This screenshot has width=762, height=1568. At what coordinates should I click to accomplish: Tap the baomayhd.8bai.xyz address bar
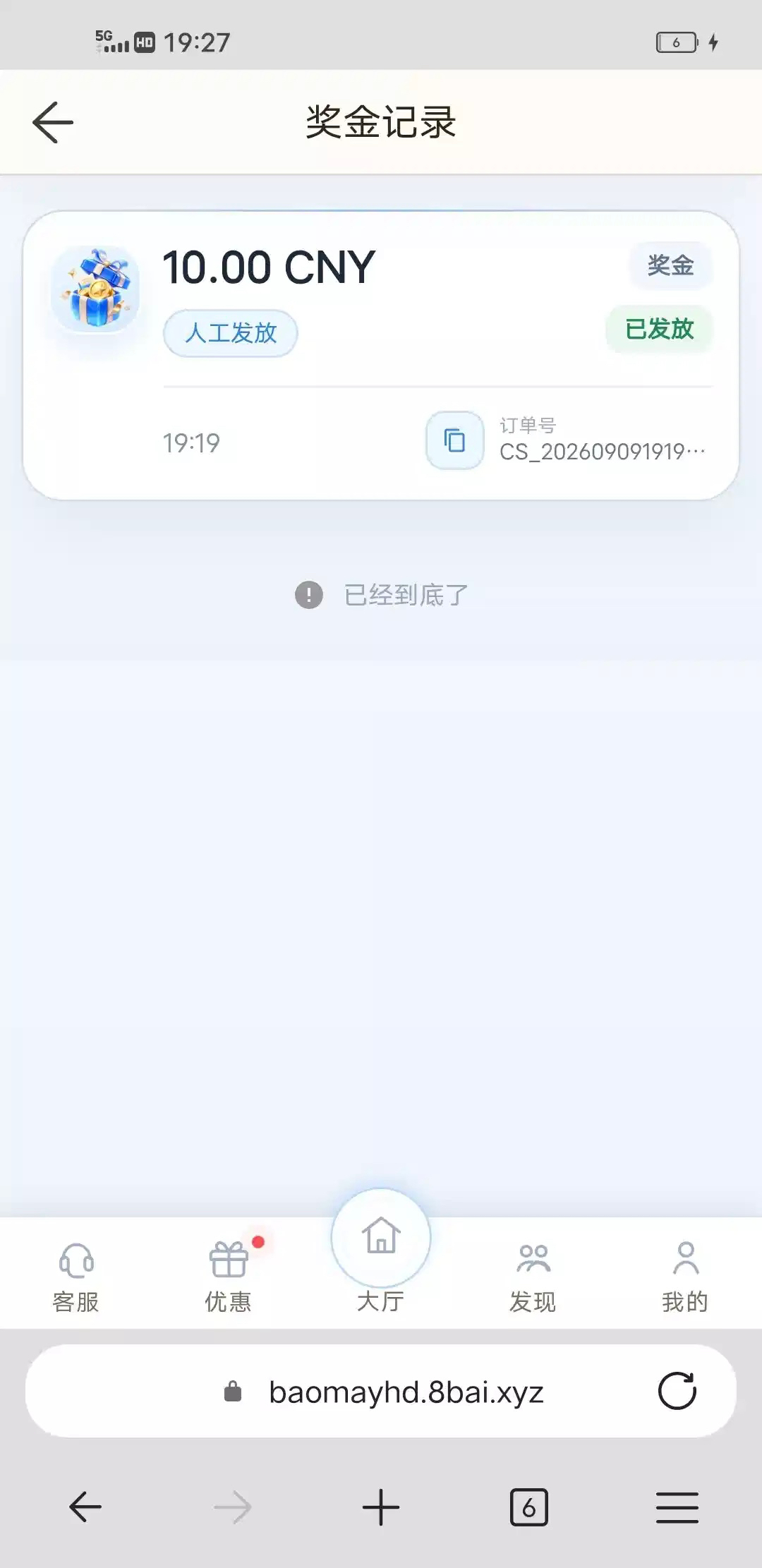[381, 1391]
